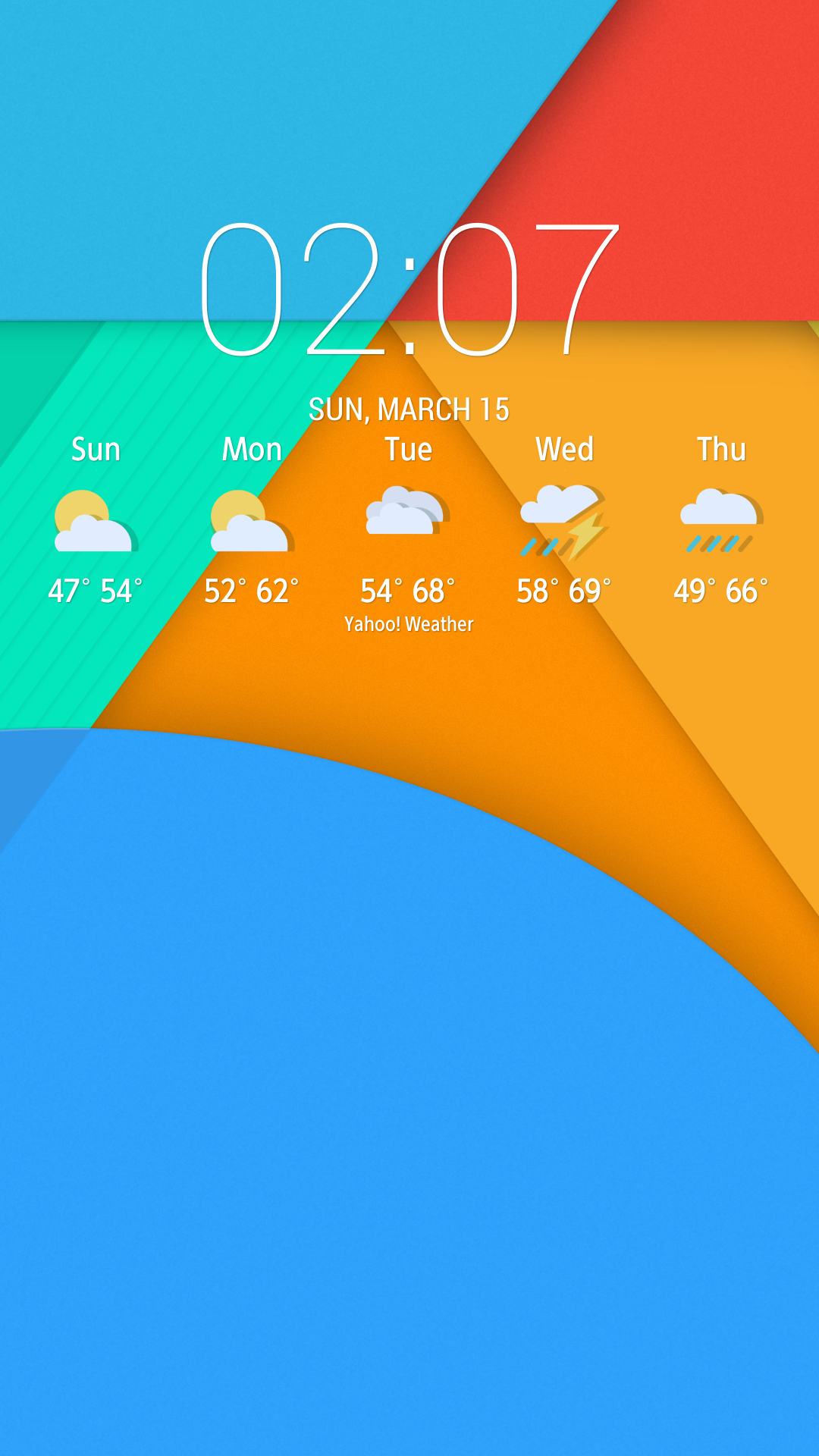Select Wednesday's 58° 69° temperatures
Screen dimensions: 819x1456
(565, 590)
